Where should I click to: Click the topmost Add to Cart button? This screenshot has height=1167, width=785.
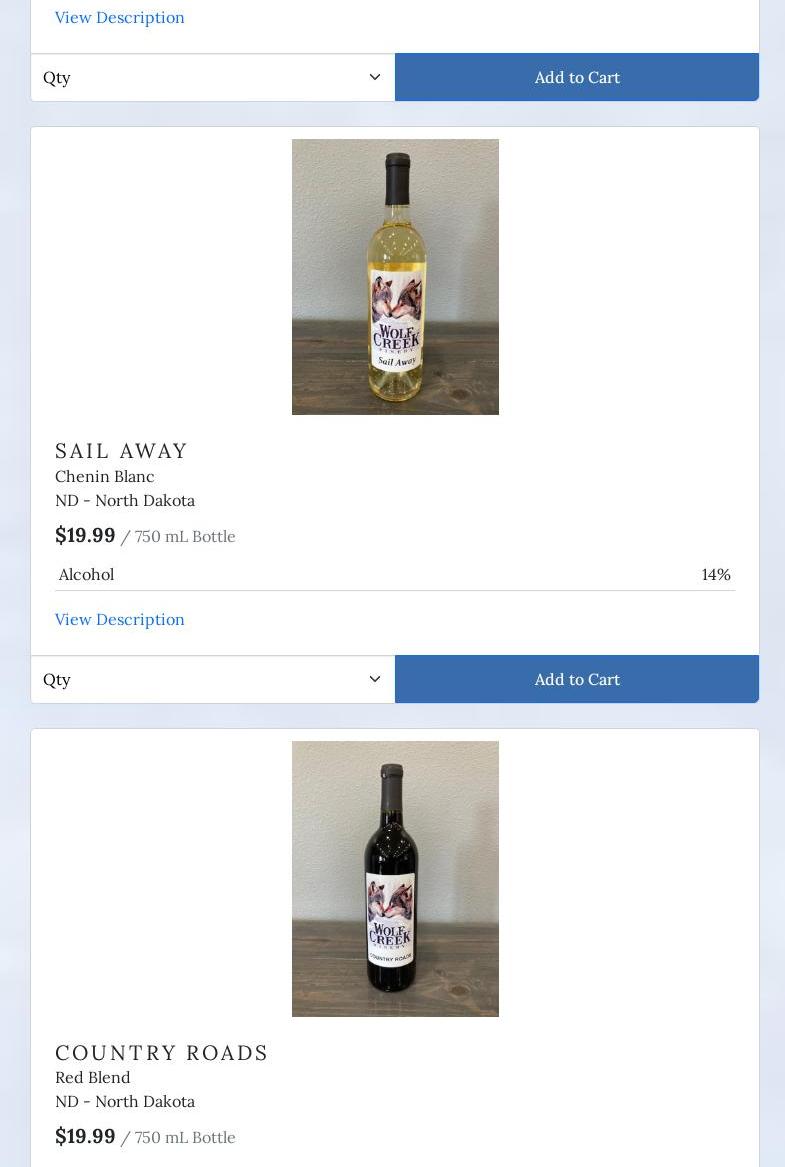577,77
